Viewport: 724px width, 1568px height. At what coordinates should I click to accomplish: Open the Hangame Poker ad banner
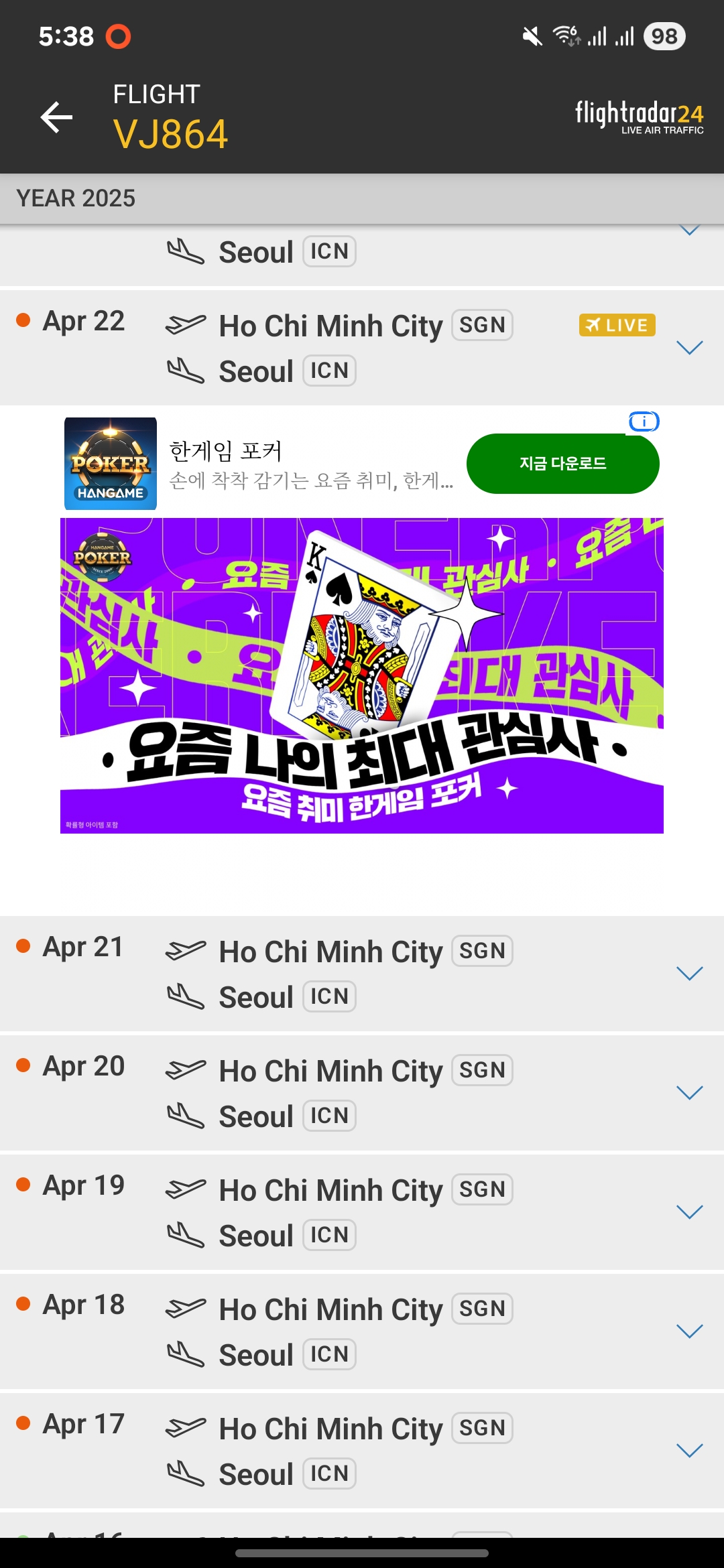click(x=362, y=675)
